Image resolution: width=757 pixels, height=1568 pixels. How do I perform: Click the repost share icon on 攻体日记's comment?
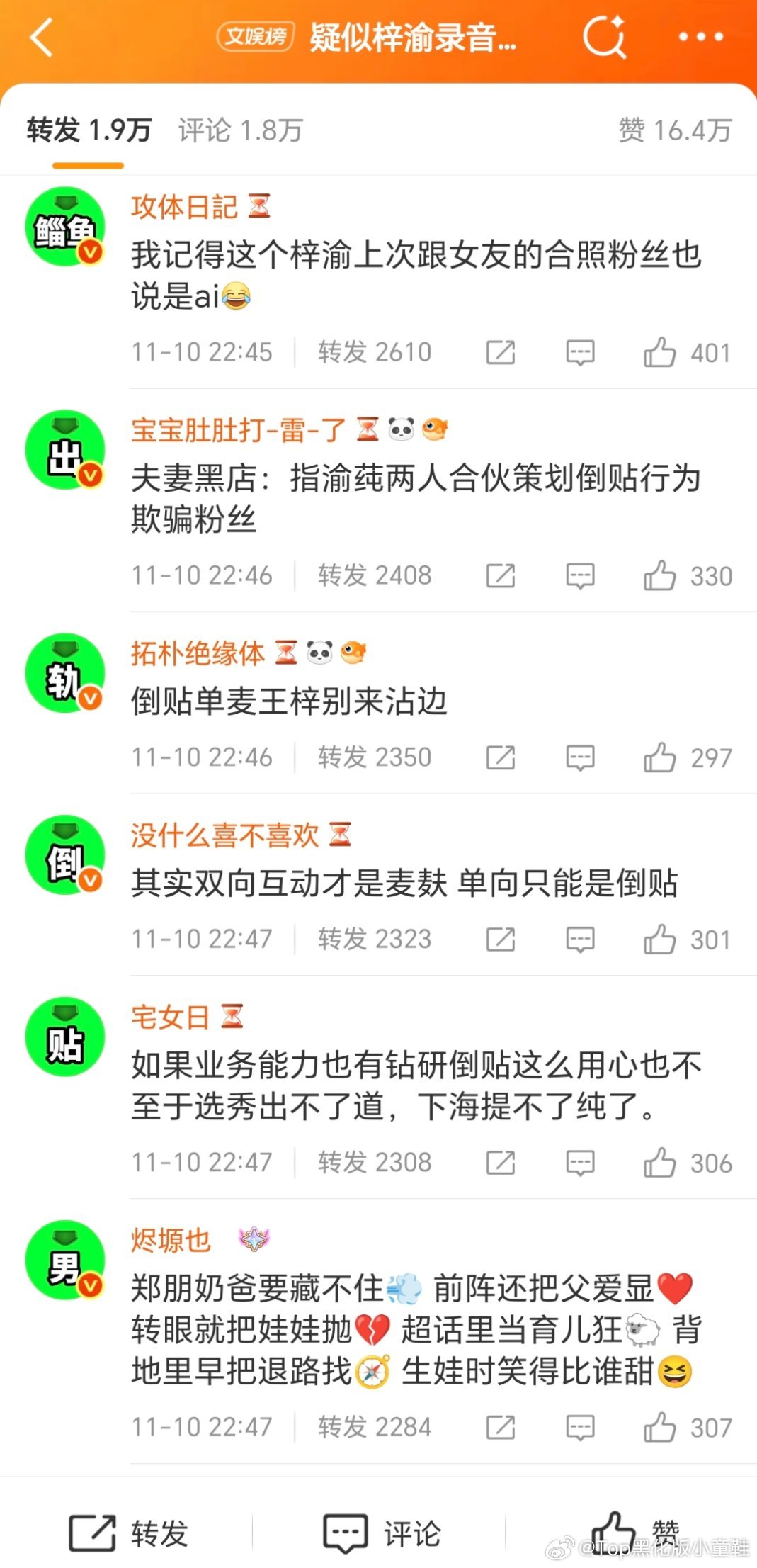501,352
